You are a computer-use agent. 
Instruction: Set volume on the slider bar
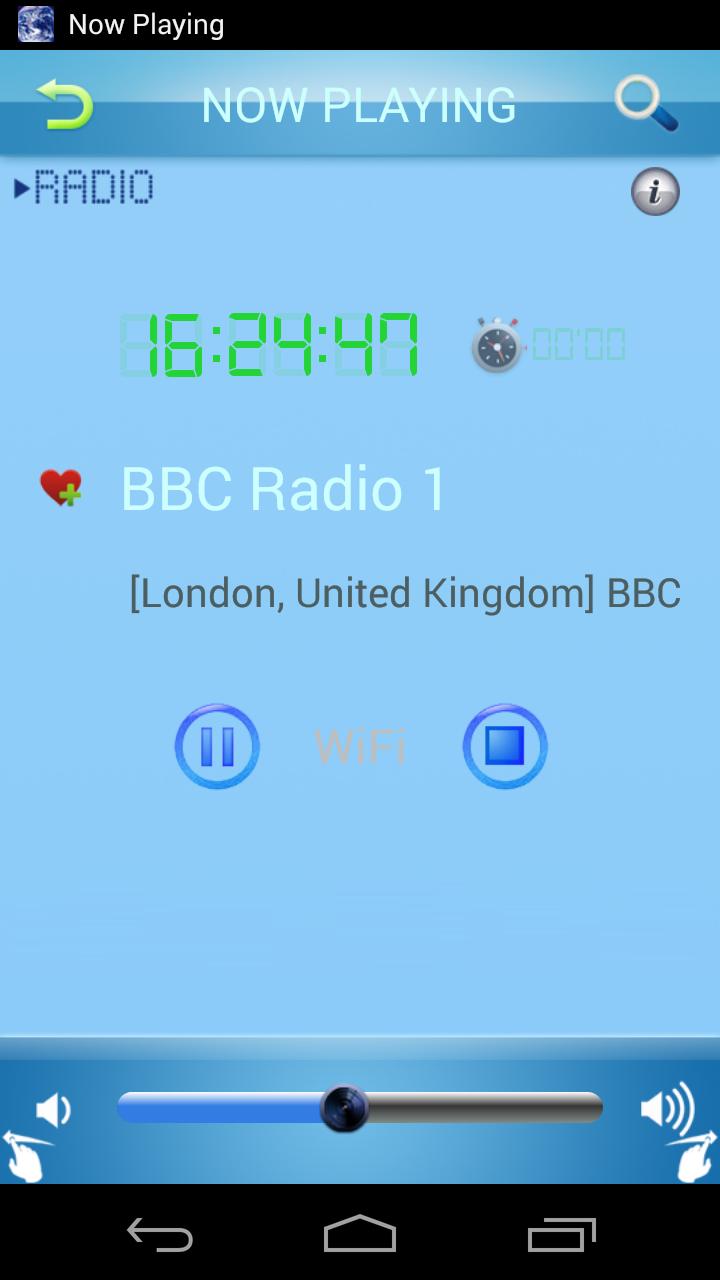coord(360,1108)
